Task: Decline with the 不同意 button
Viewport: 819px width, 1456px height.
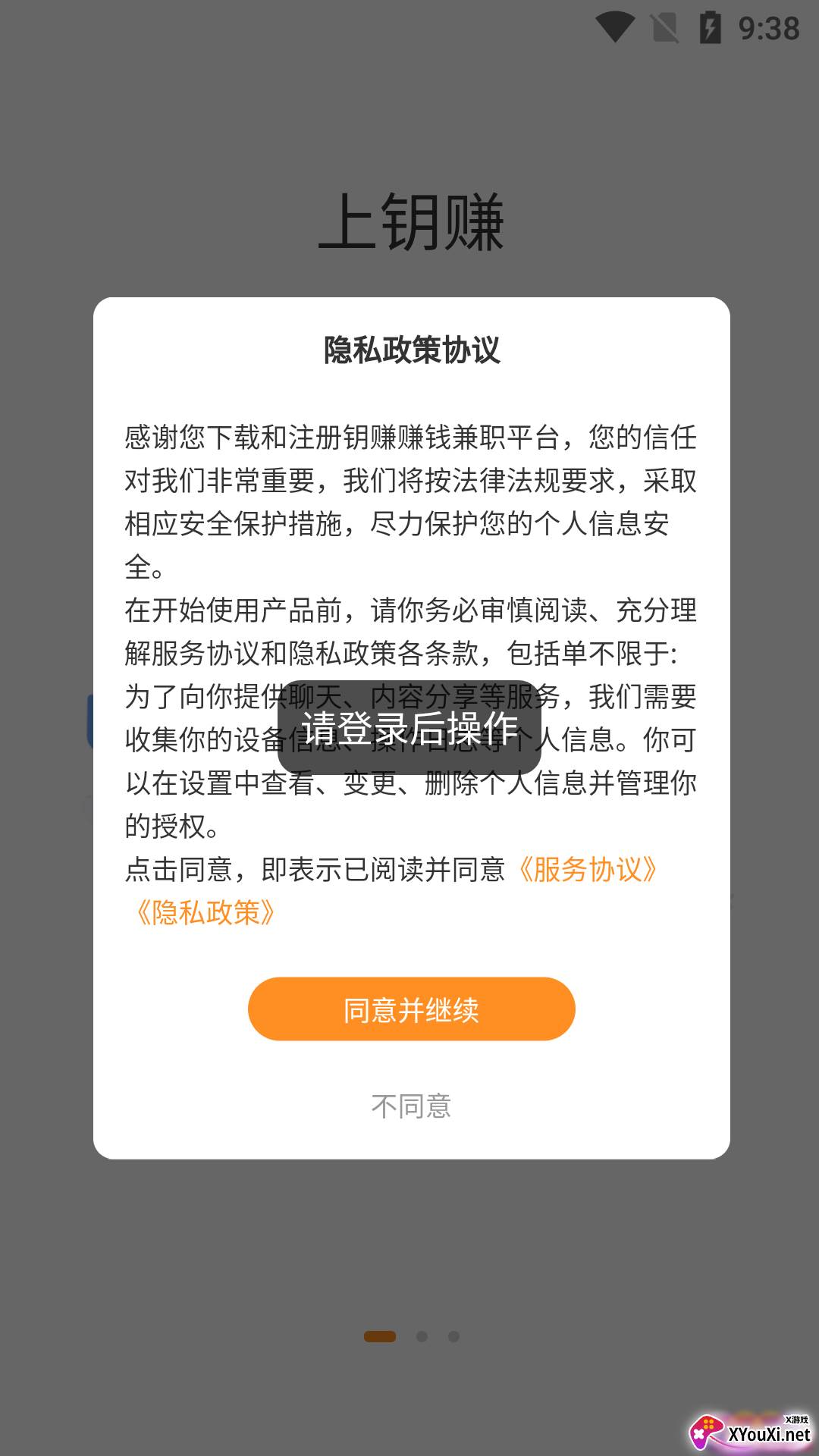Action: click(411, 1106)
